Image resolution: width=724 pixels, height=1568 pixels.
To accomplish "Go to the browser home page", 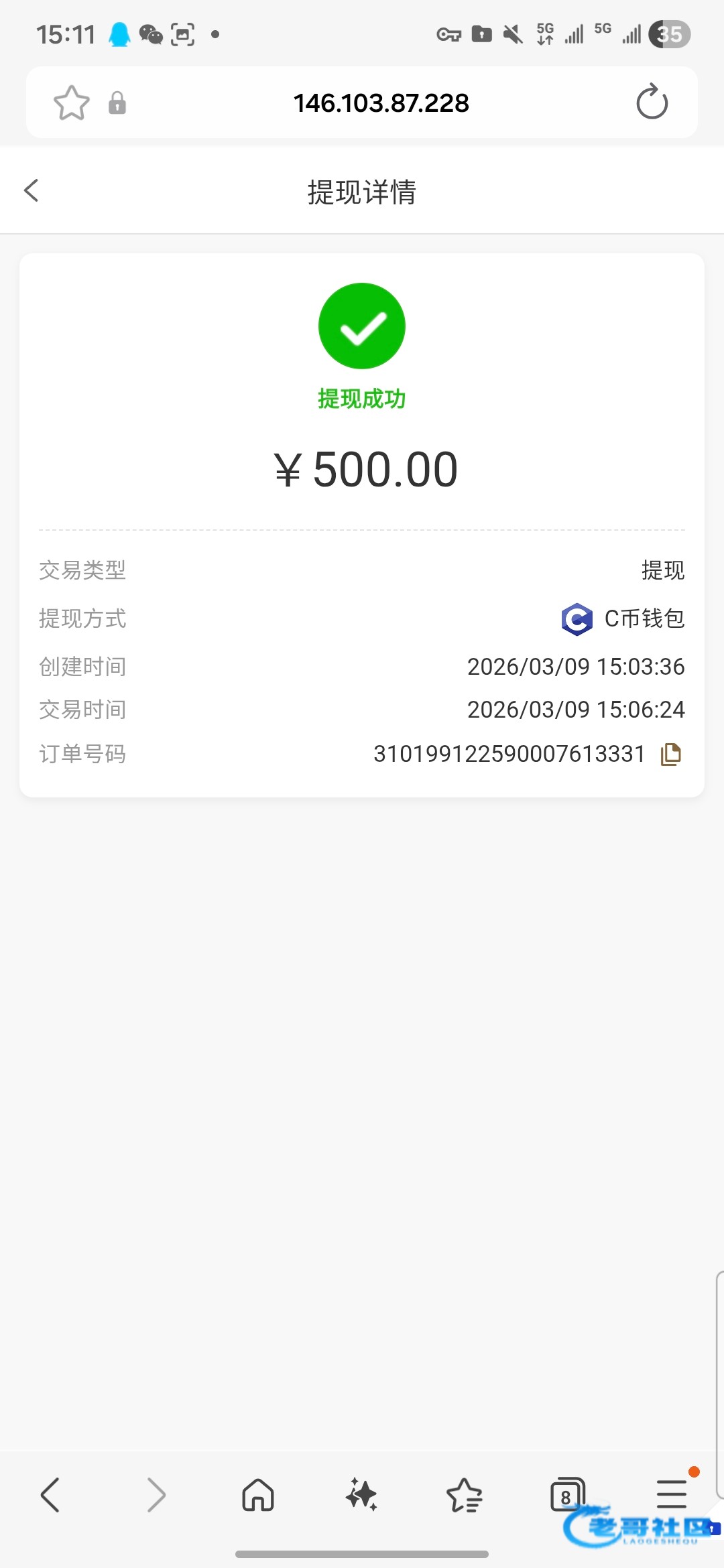I will 258,1495.
